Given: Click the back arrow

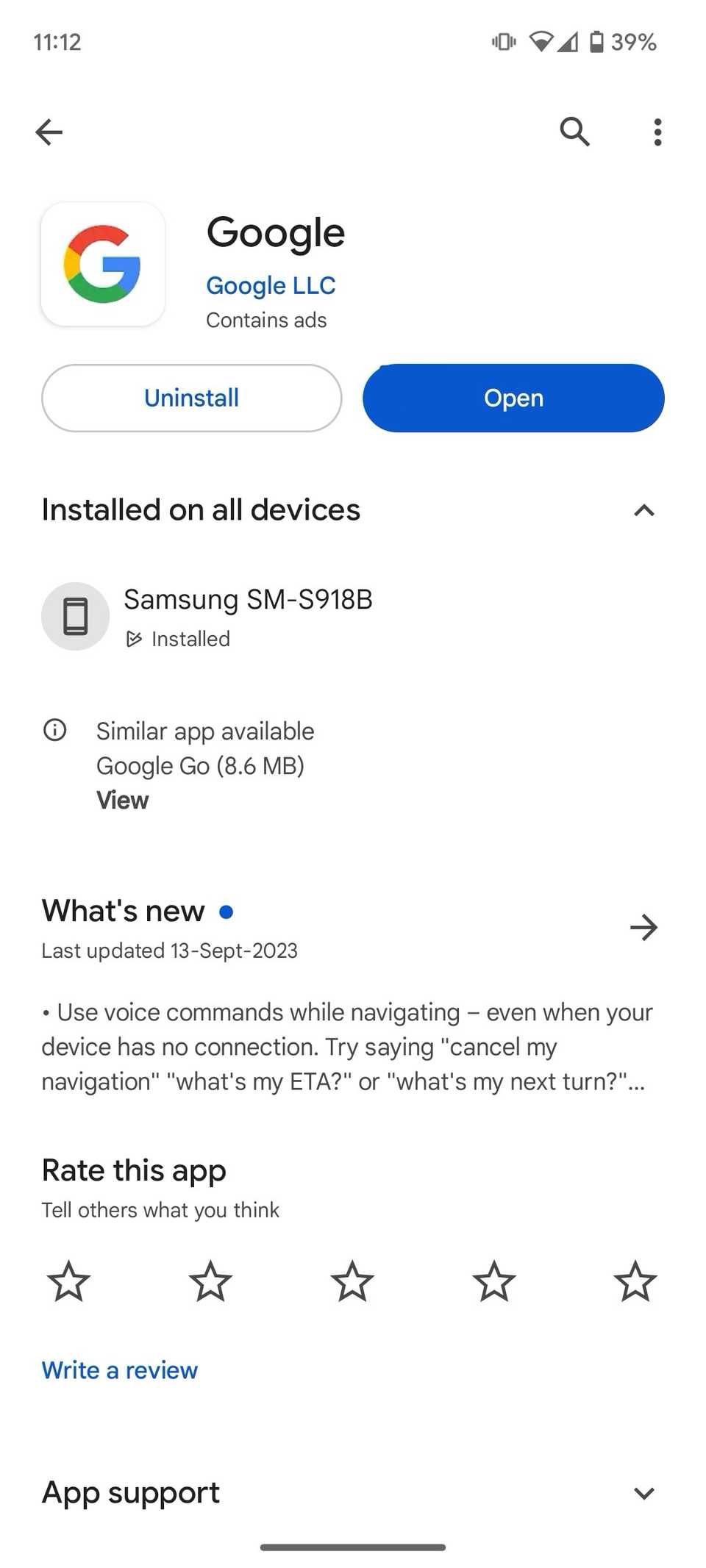Looking at the screenshot, I should (49, 132).
